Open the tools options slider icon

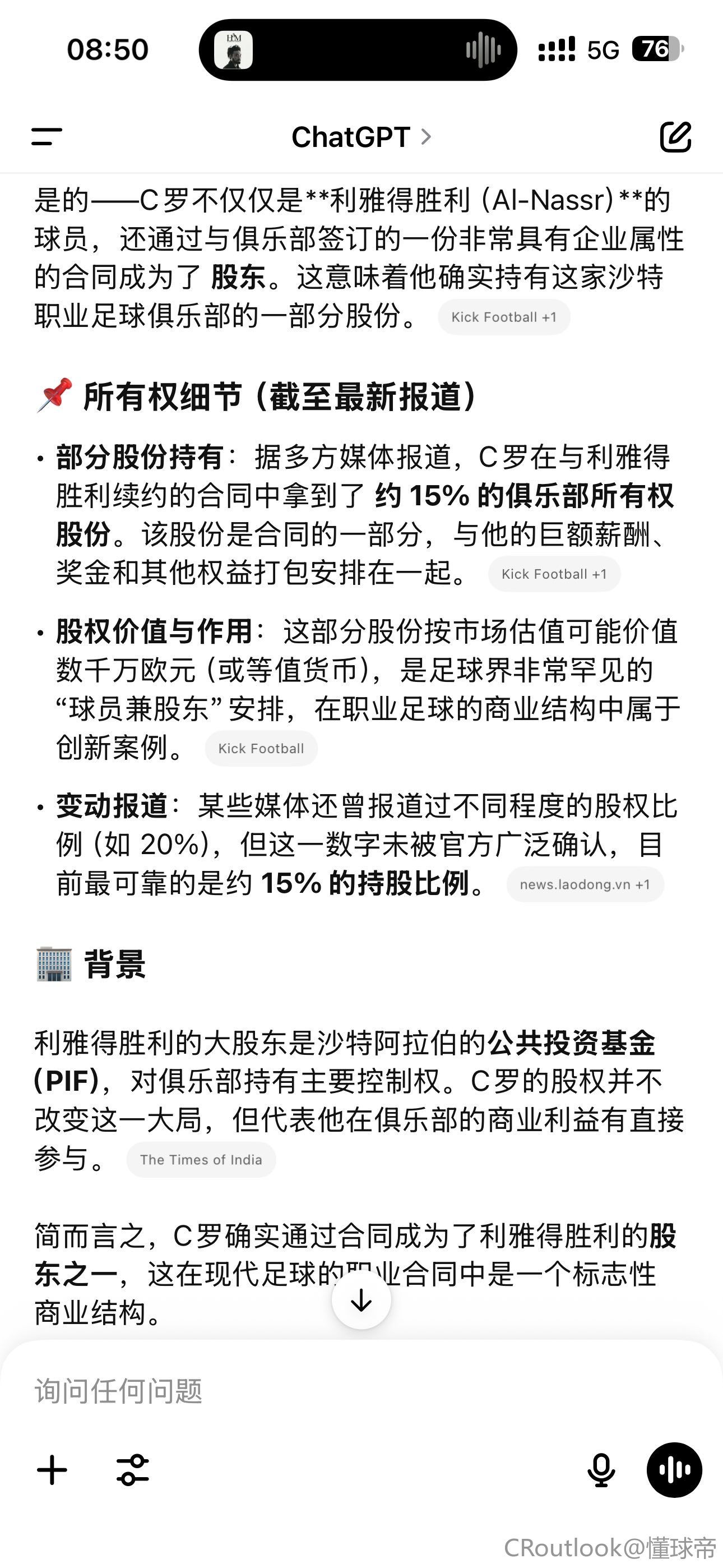pyautogui.click(x=133, y=1470)
